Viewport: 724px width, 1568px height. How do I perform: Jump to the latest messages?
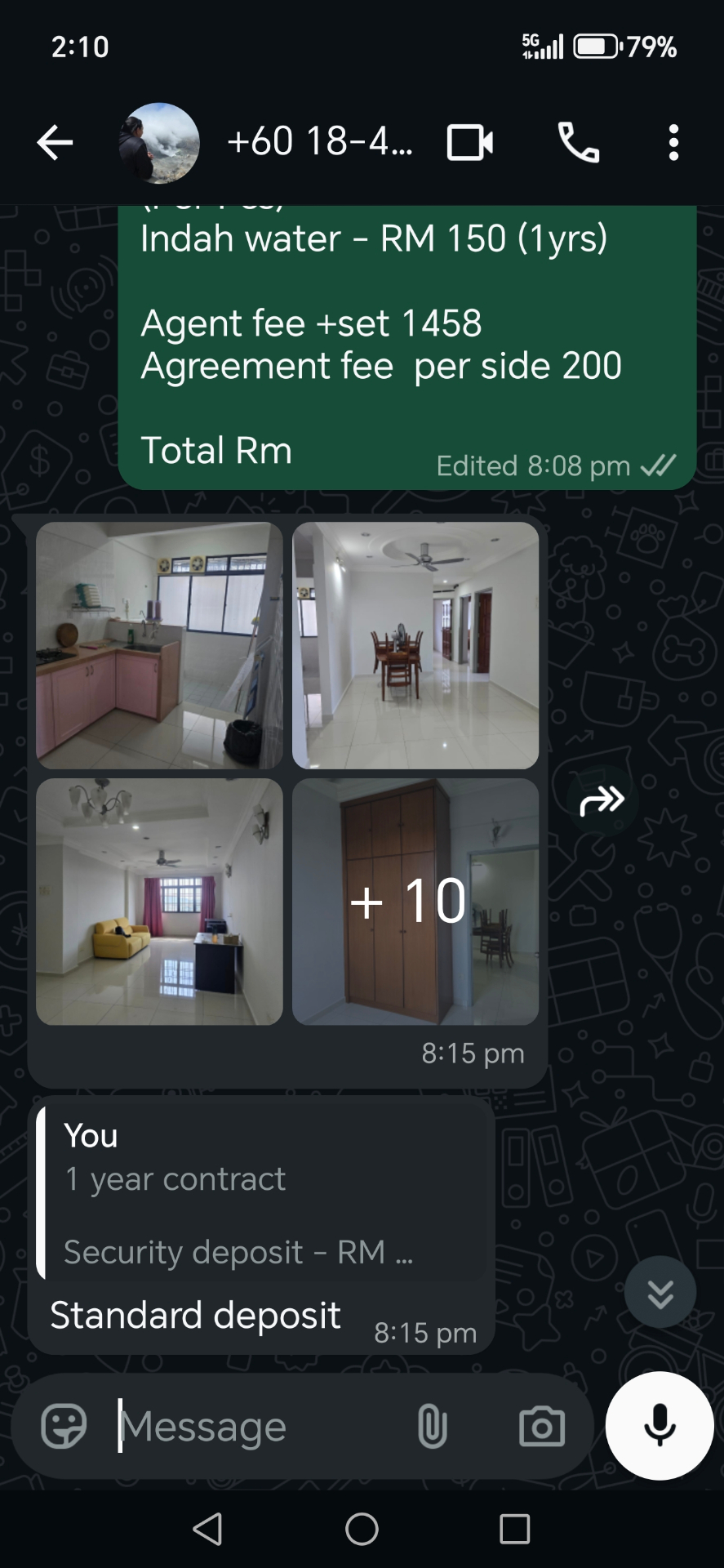[x=660, y=1294]
